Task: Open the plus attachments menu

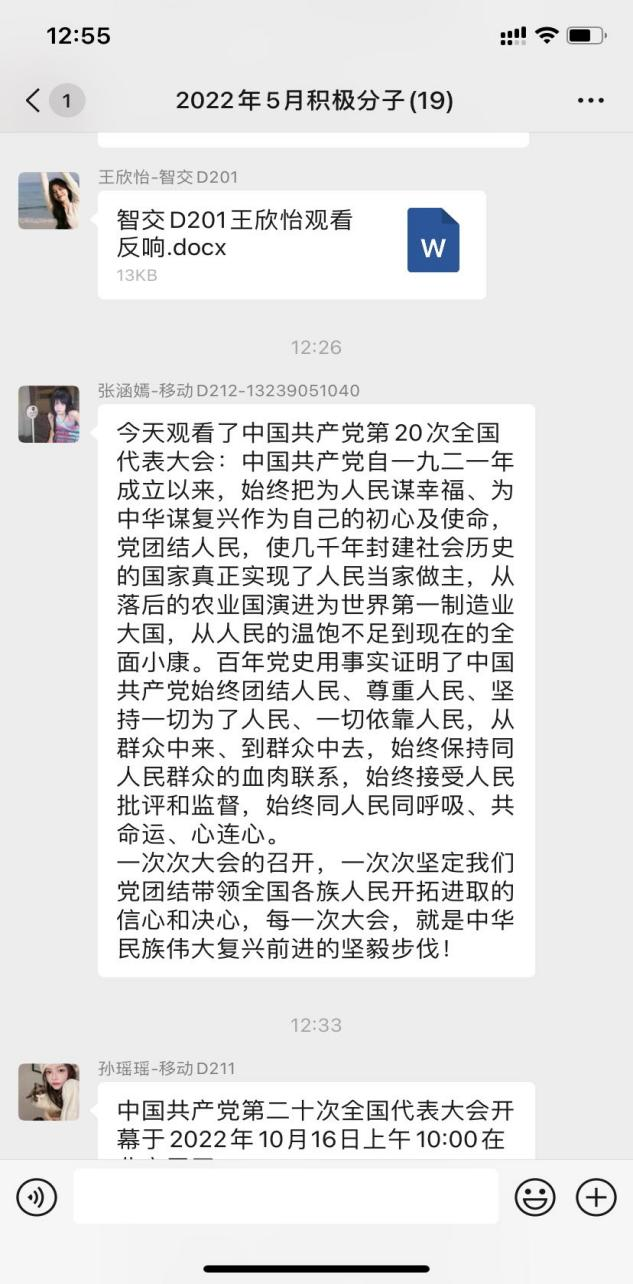Action: click(x=596, y=1196)
